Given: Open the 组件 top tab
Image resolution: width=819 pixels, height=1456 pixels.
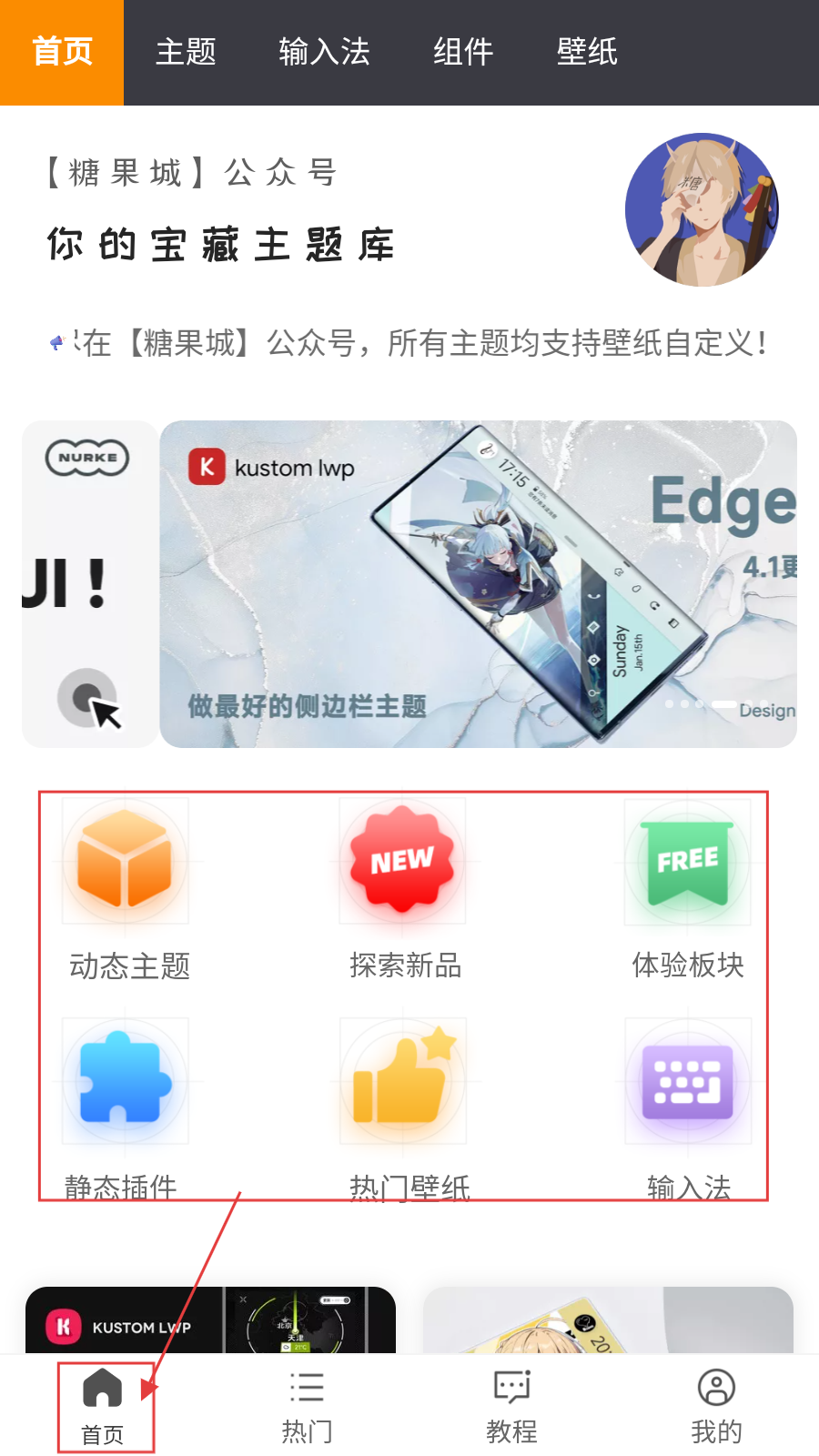Looking at the screenshot, I should tap(463, 52).
